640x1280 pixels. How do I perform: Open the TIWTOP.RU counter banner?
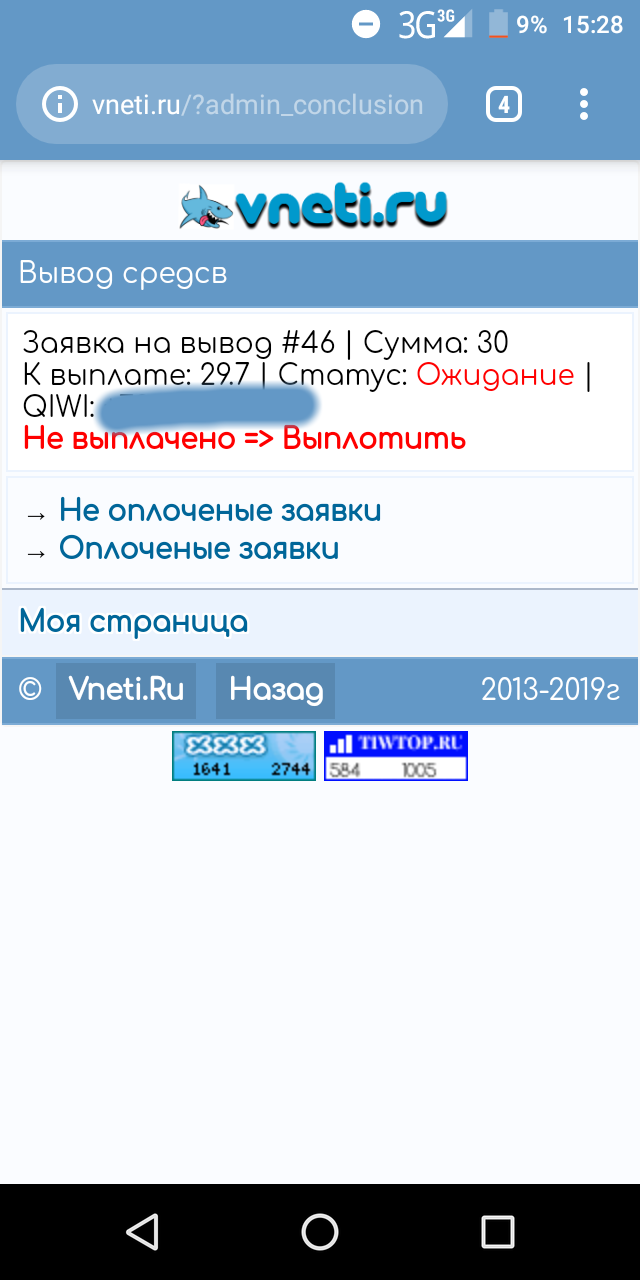(x=396, y=756)
